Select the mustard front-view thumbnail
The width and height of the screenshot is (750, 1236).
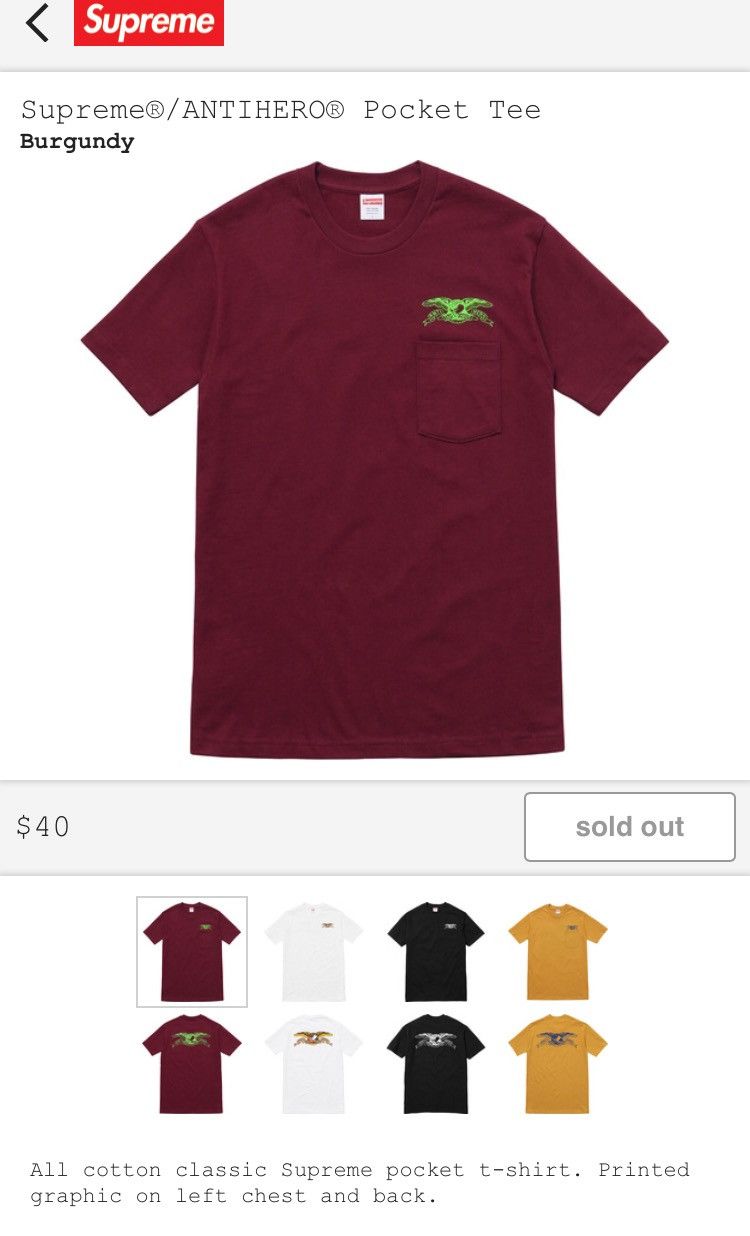pos(558,952)
